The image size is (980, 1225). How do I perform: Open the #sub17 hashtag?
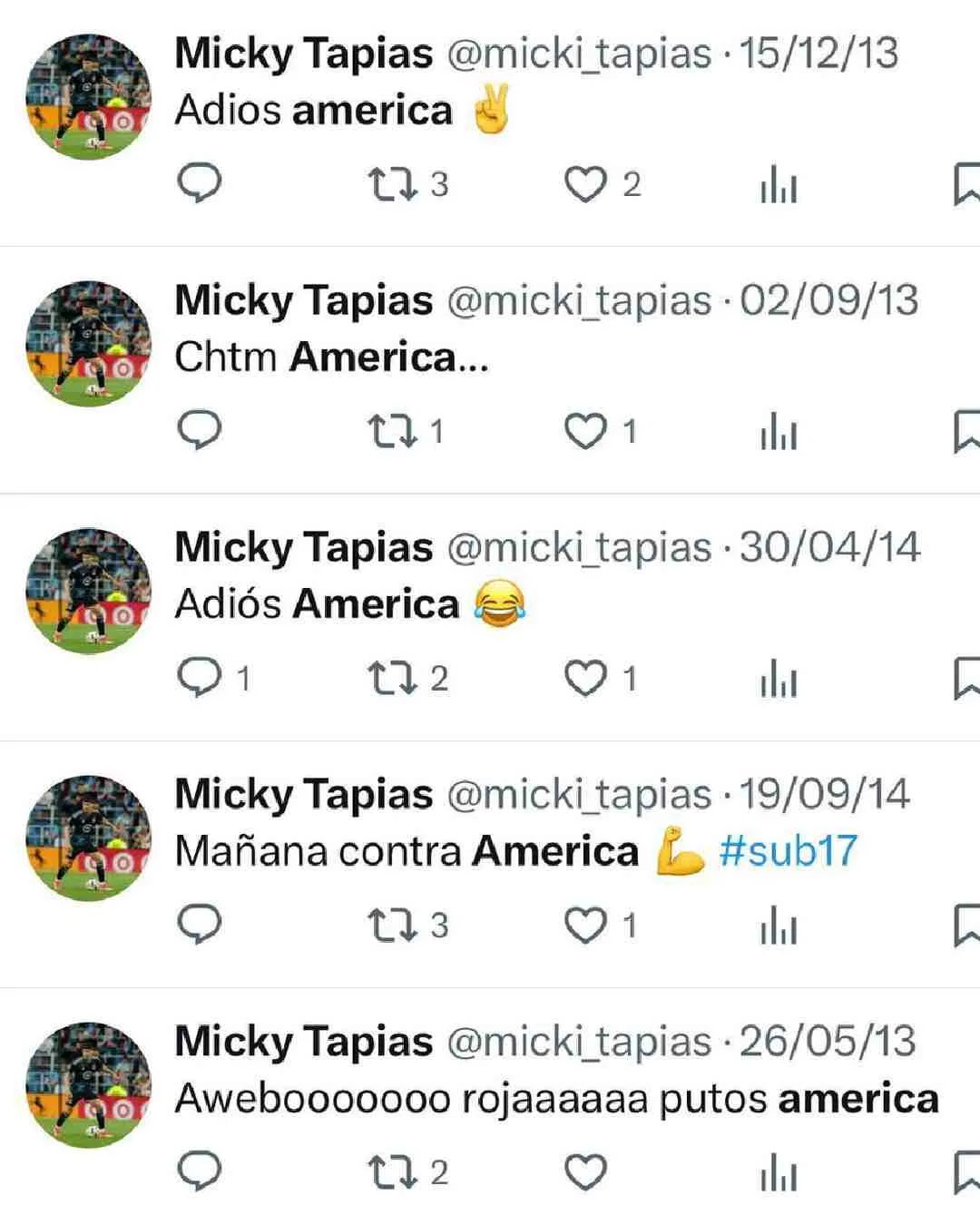pos(788,851)
